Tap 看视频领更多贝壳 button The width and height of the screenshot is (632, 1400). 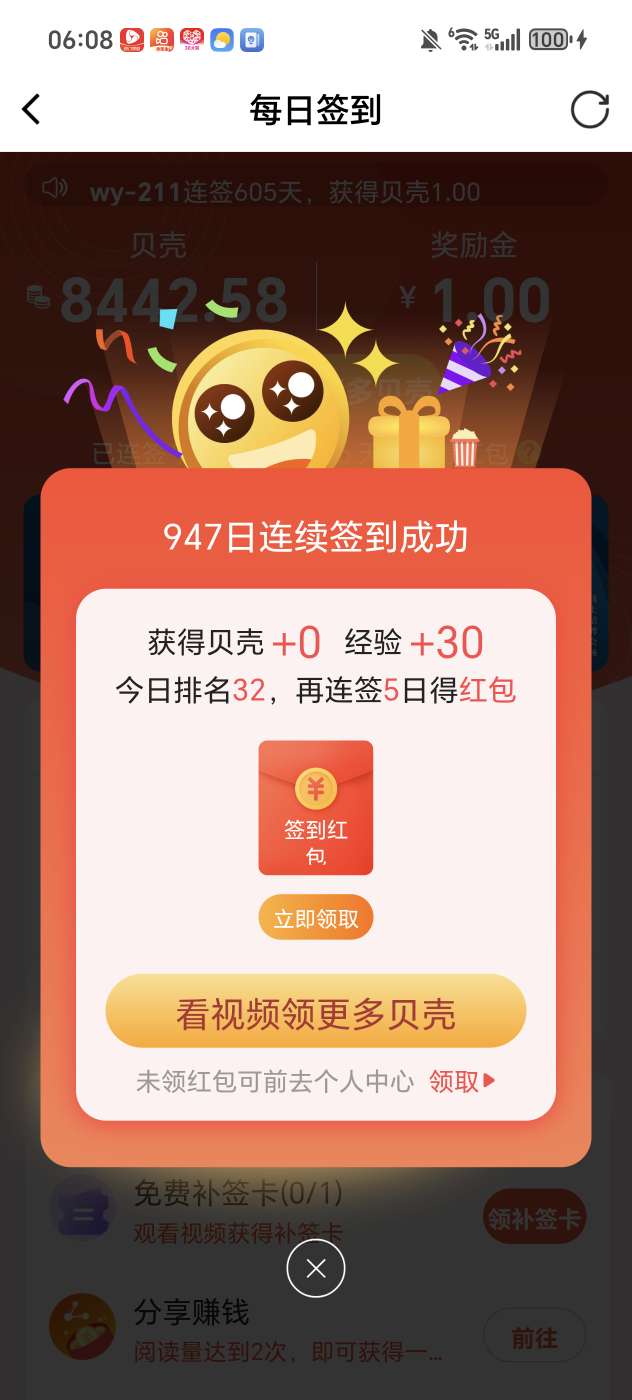[x=316, y=1012]
